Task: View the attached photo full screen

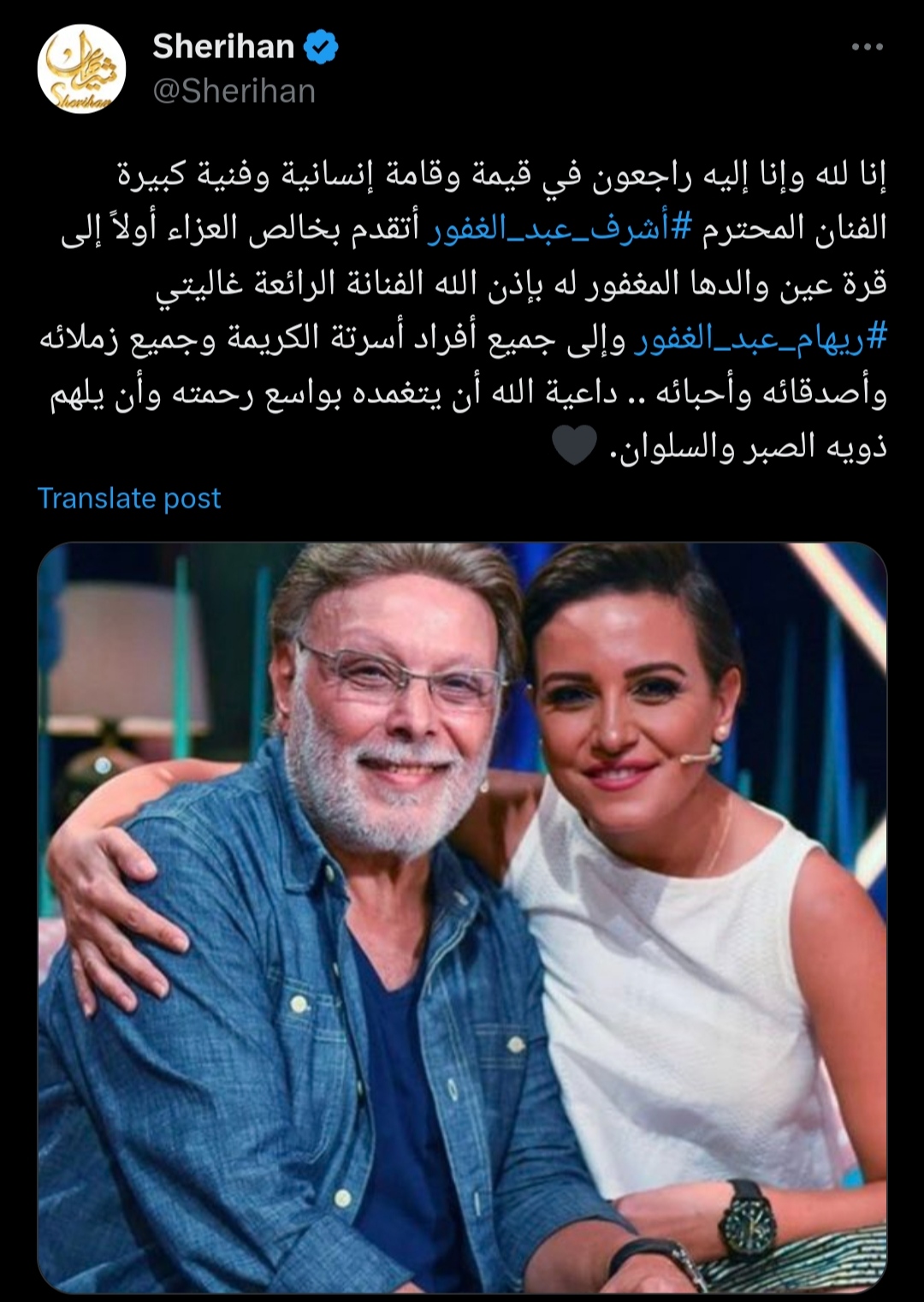Action: 462,916
